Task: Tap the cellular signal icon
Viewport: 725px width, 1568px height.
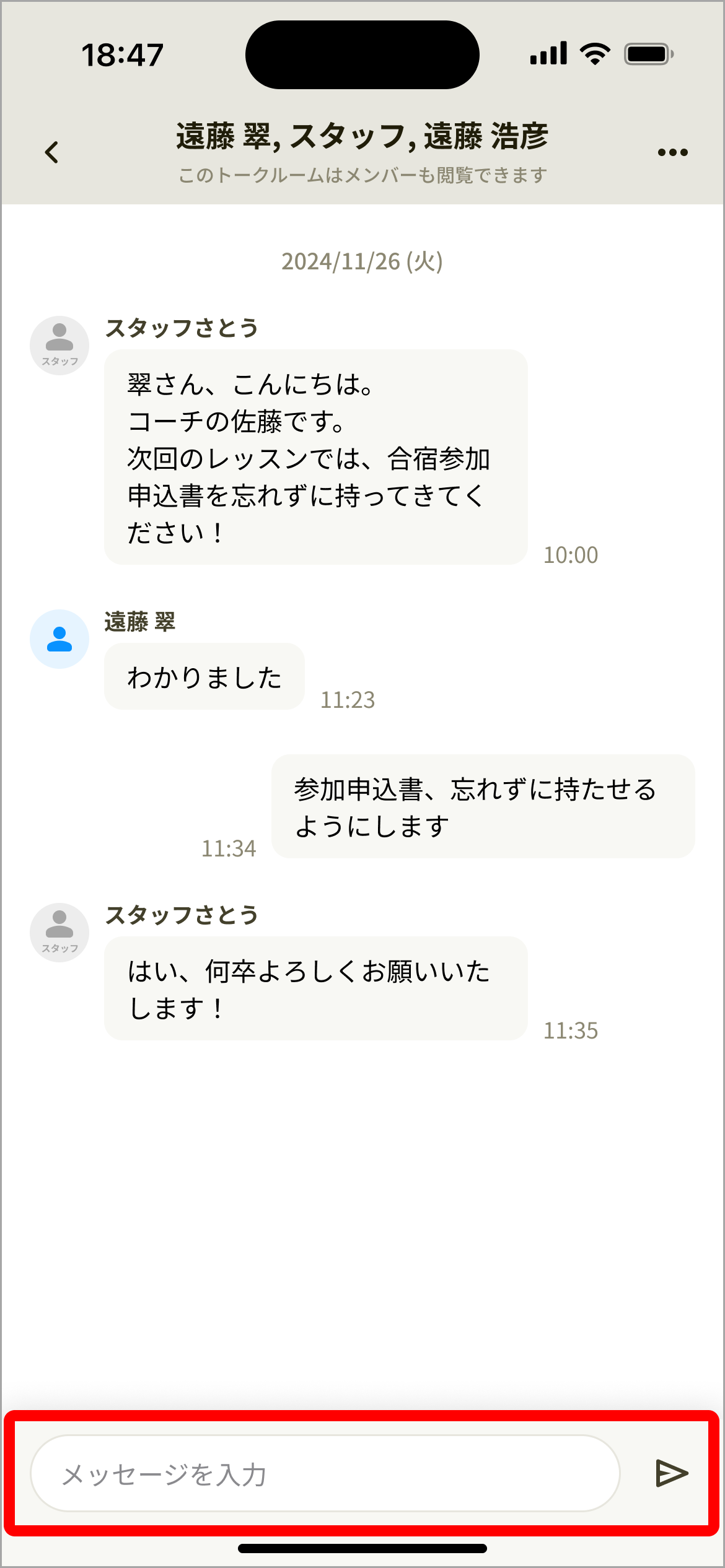Action: click(548, 54)
